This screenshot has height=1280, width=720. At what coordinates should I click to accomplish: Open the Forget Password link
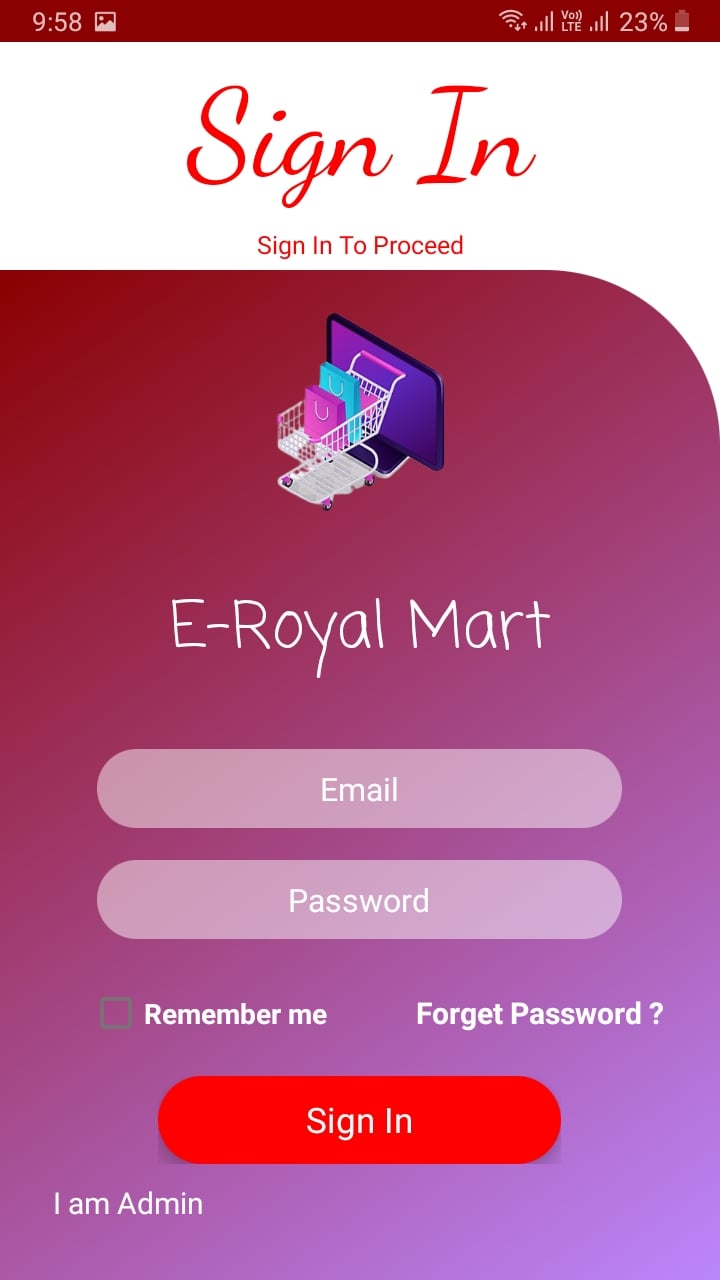539,1014
